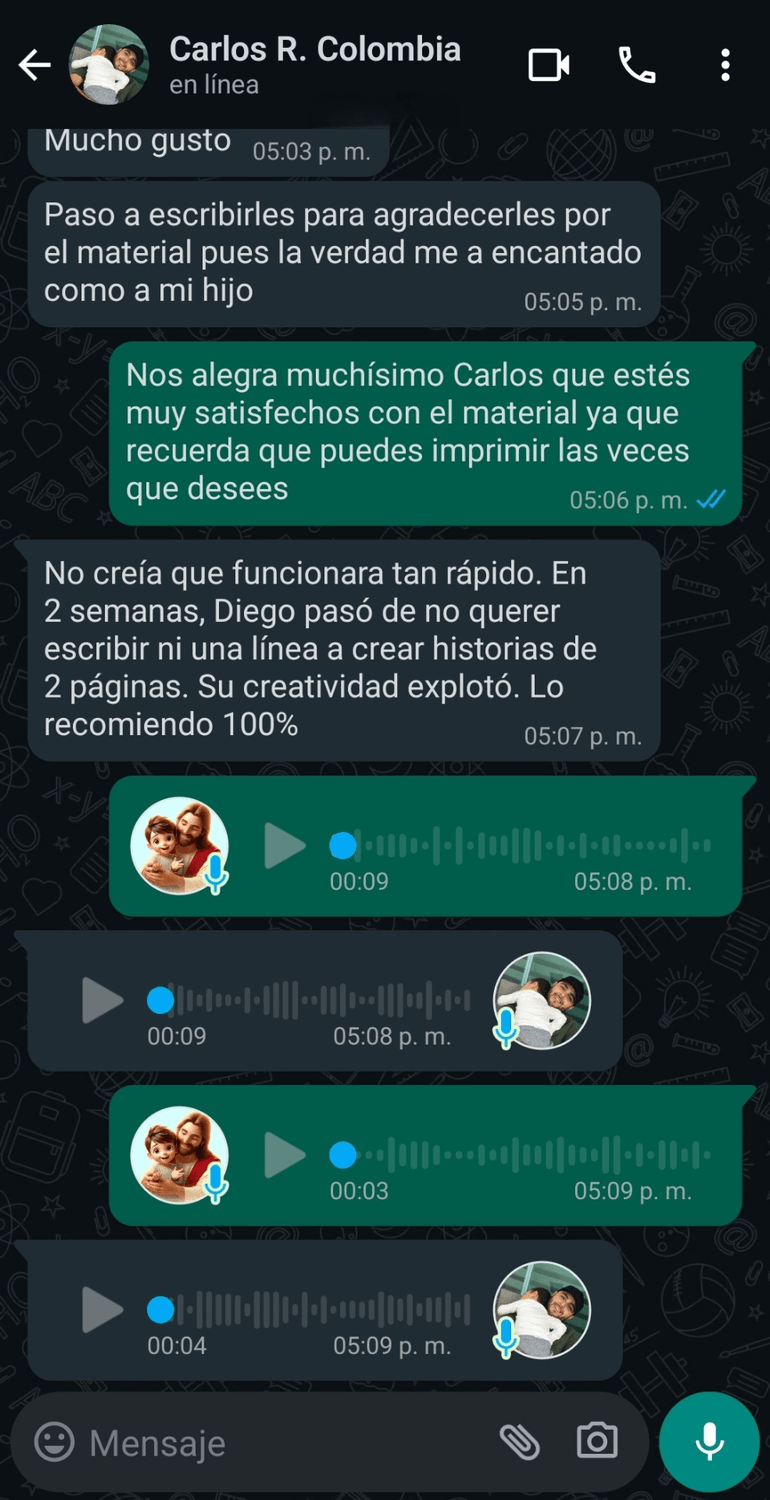
Task: Play the sent 00:09 voice note
Action: (285, 847)
